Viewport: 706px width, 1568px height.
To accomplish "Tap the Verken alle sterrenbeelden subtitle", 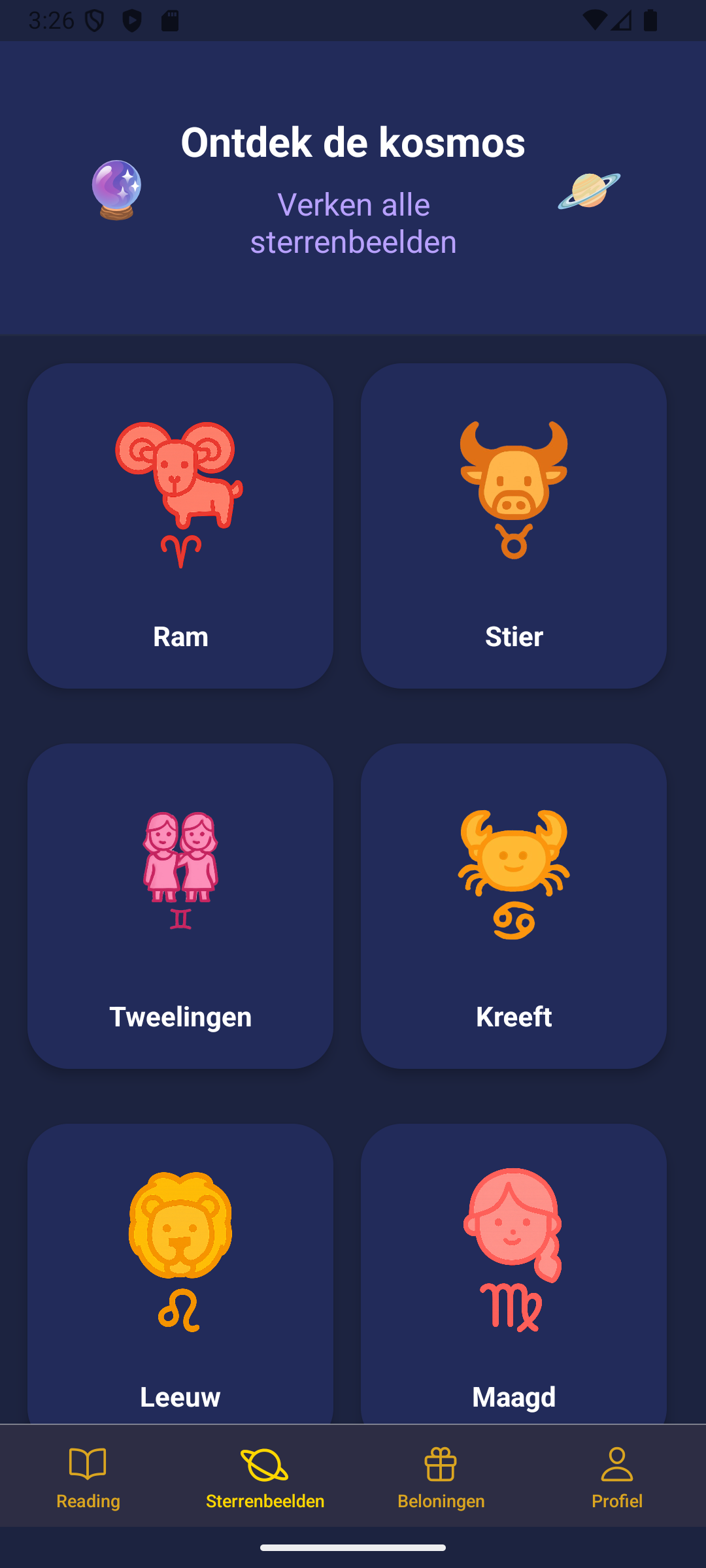I will coord(353,222).
